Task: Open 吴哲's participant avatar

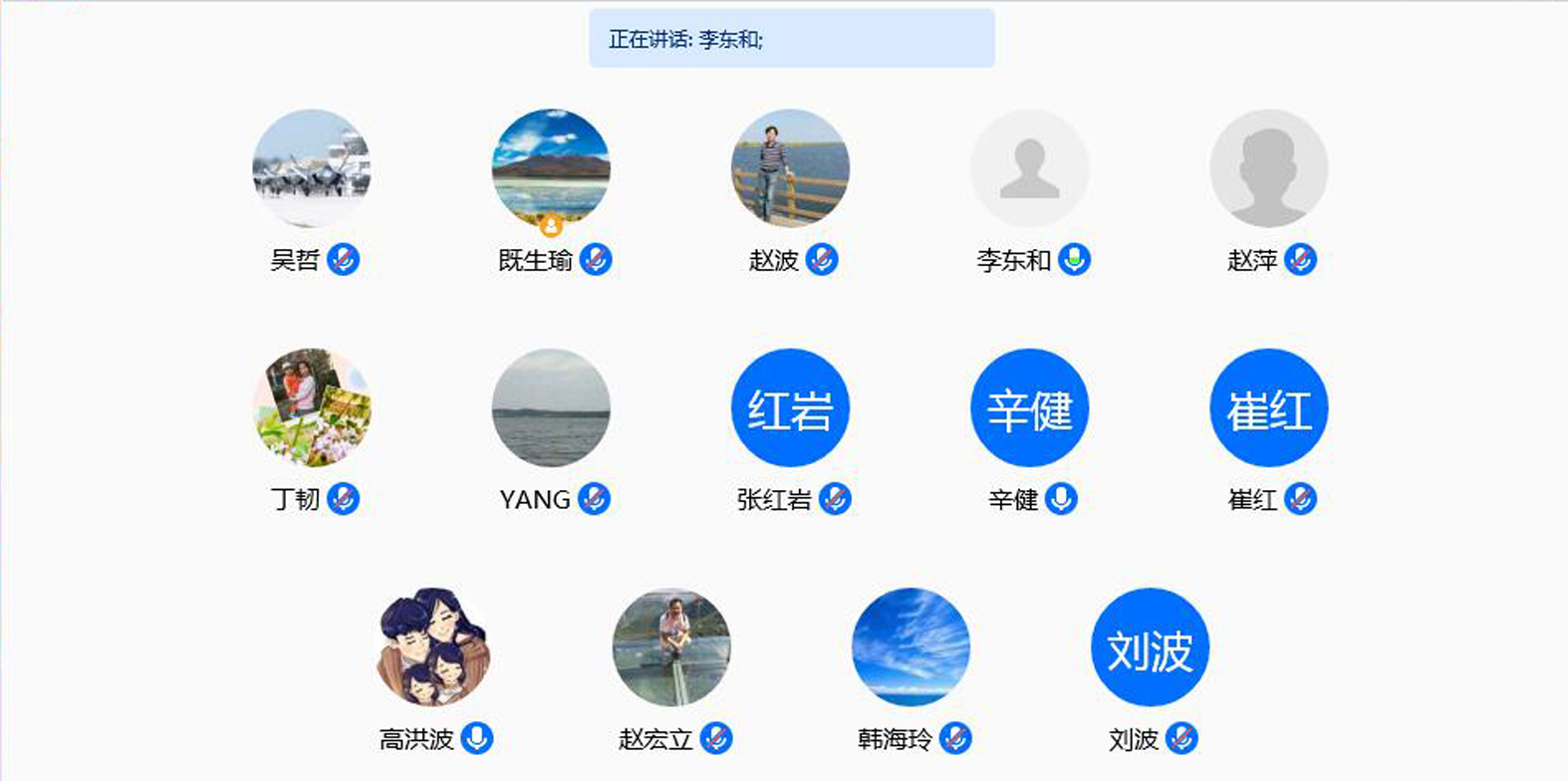Action: [312, 168]
